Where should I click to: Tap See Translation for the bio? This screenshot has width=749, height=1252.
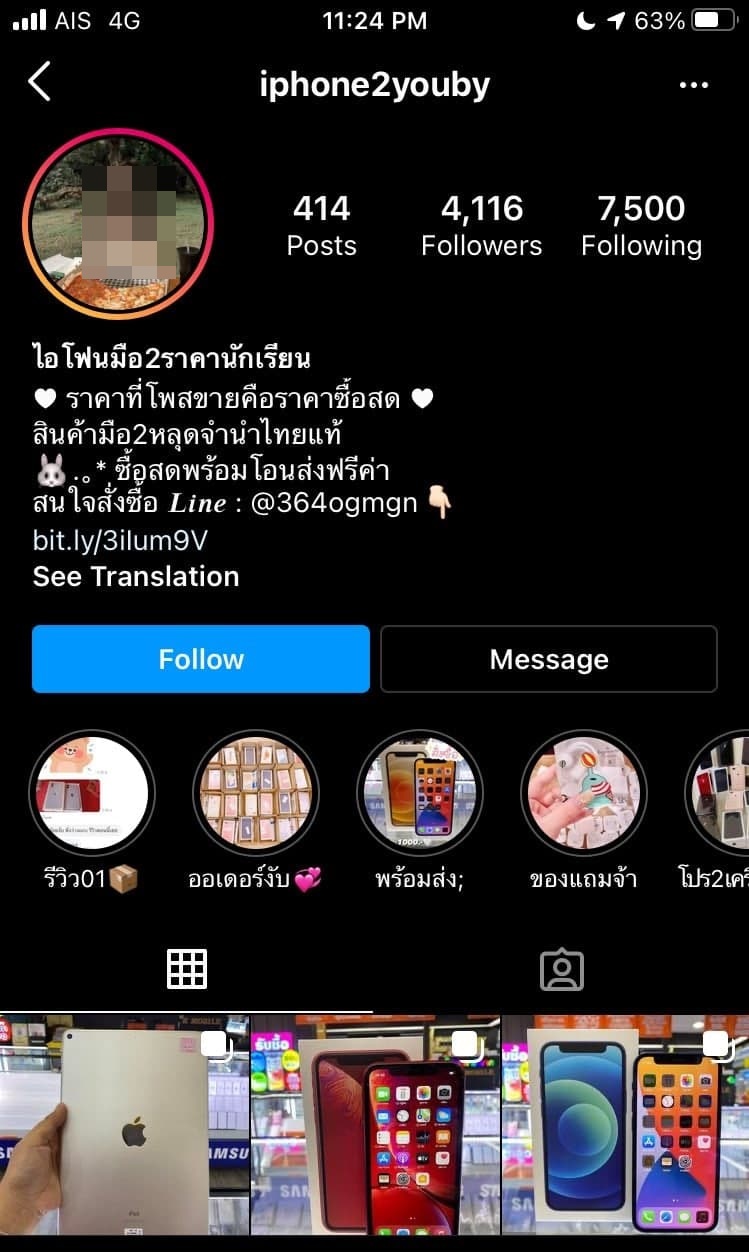coord(136,577)
